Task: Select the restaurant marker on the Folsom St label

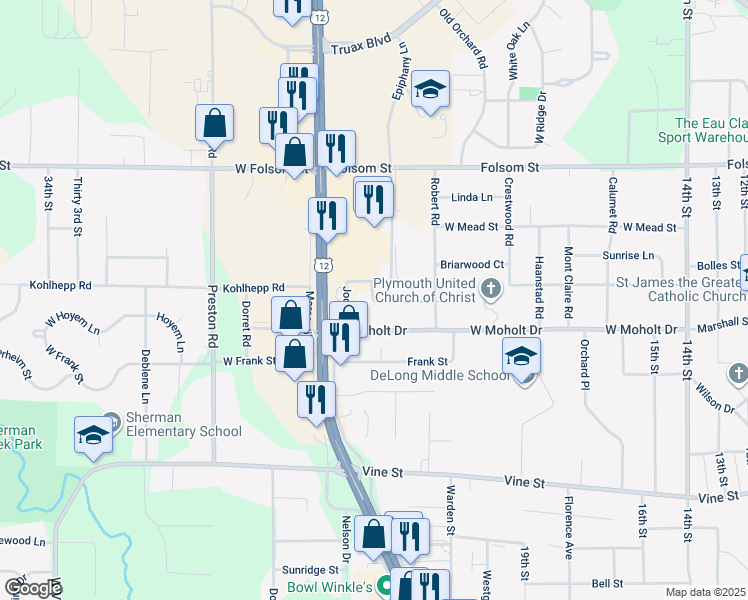Action: 336,150
